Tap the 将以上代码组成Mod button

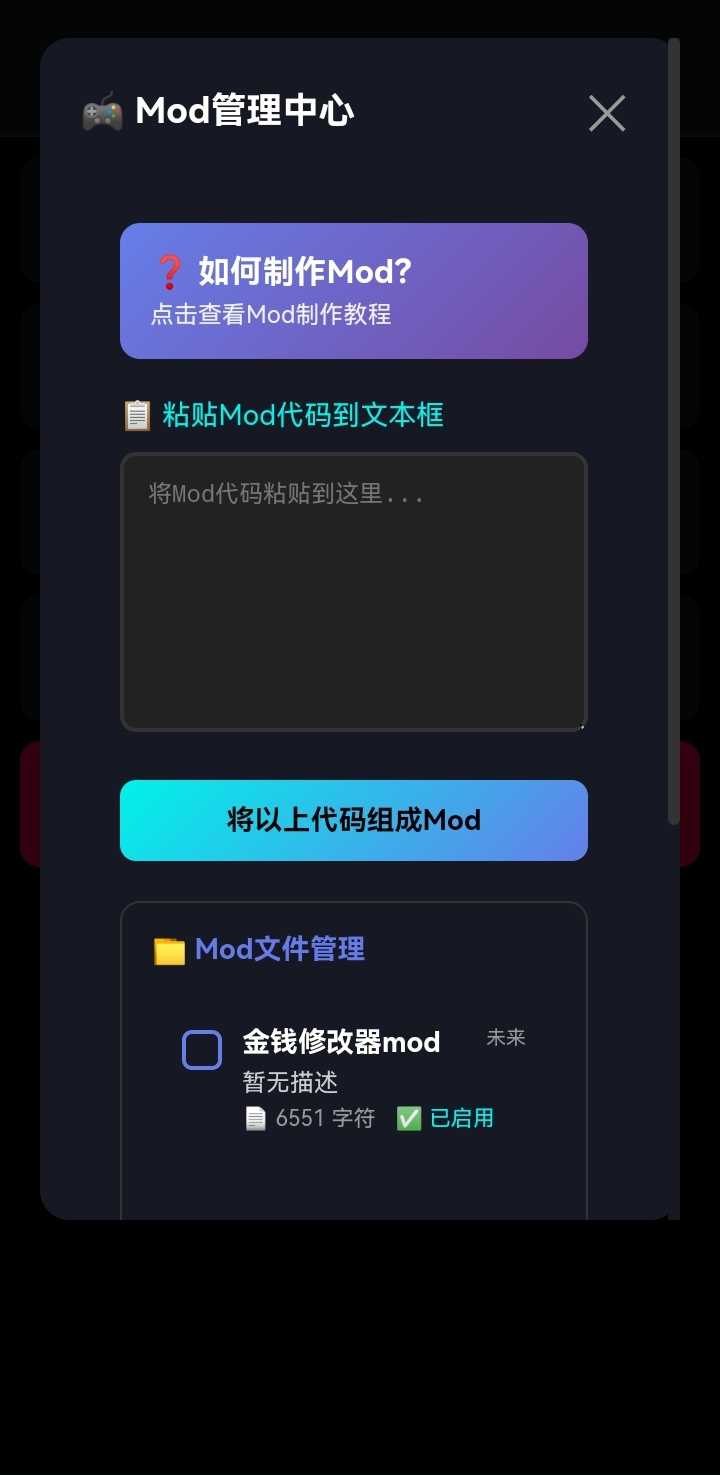(353, 820)
